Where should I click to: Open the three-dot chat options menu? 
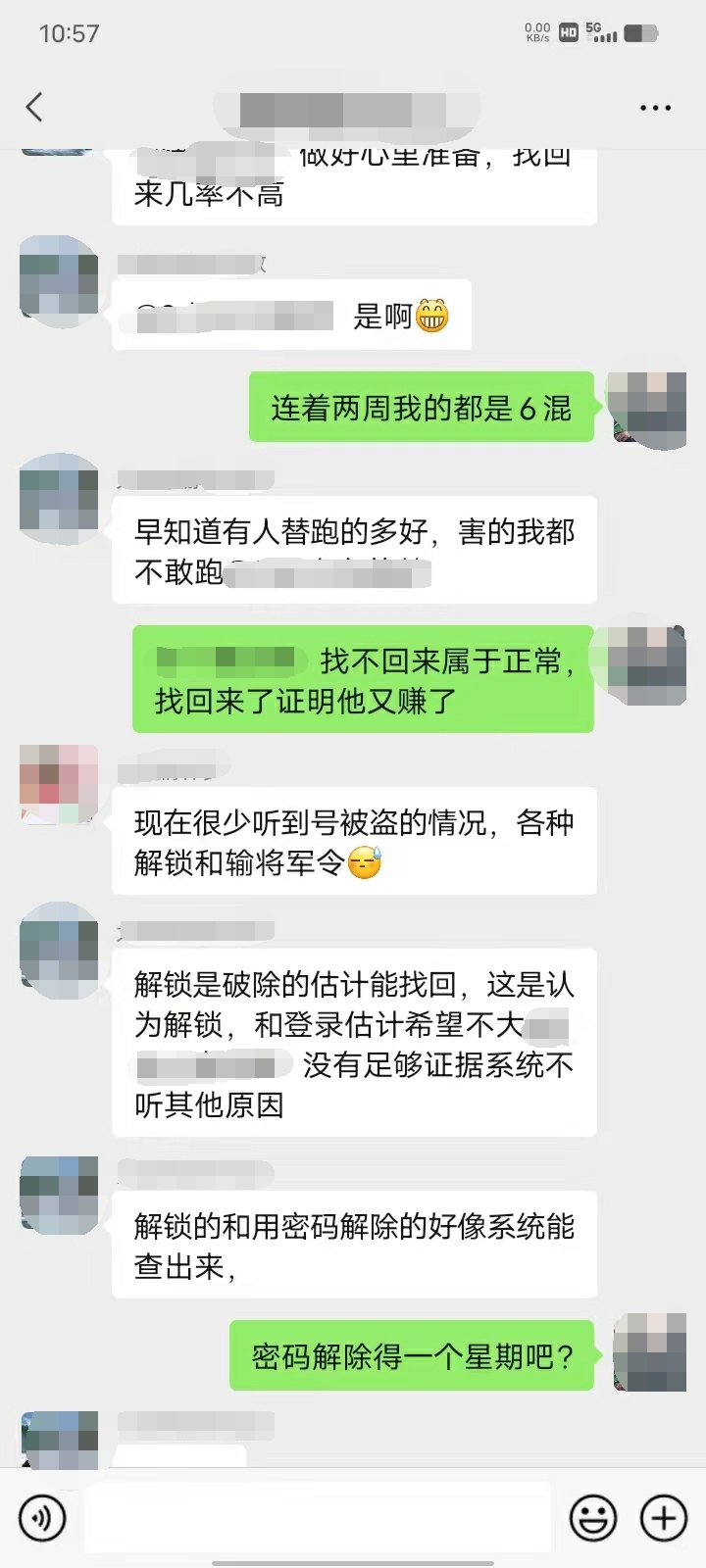[x=655, y=108]
